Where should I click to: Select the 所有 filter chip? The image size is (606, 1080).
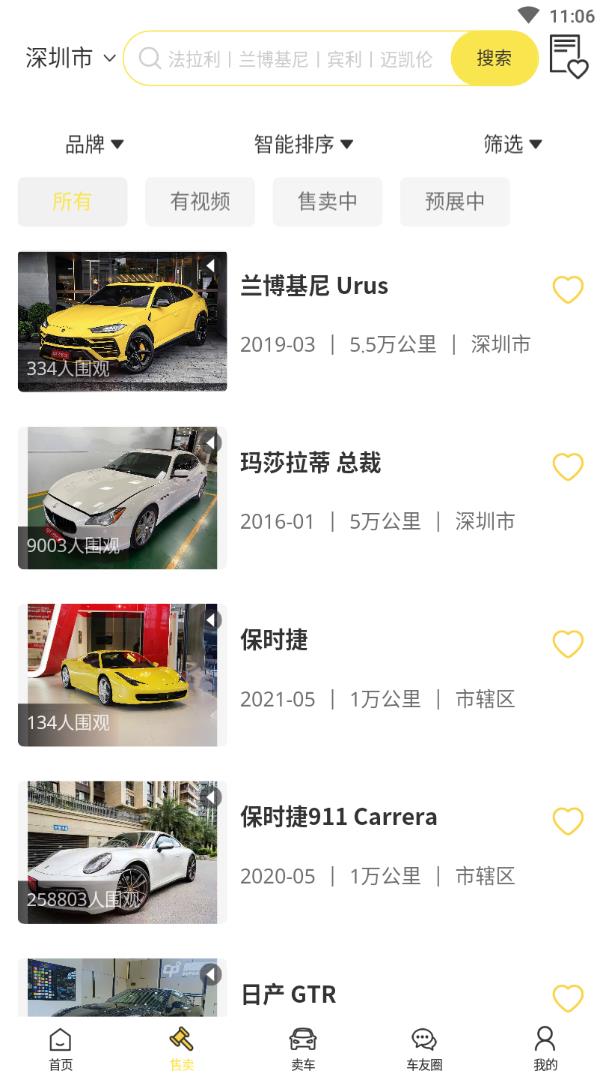[x=72, y=202]
